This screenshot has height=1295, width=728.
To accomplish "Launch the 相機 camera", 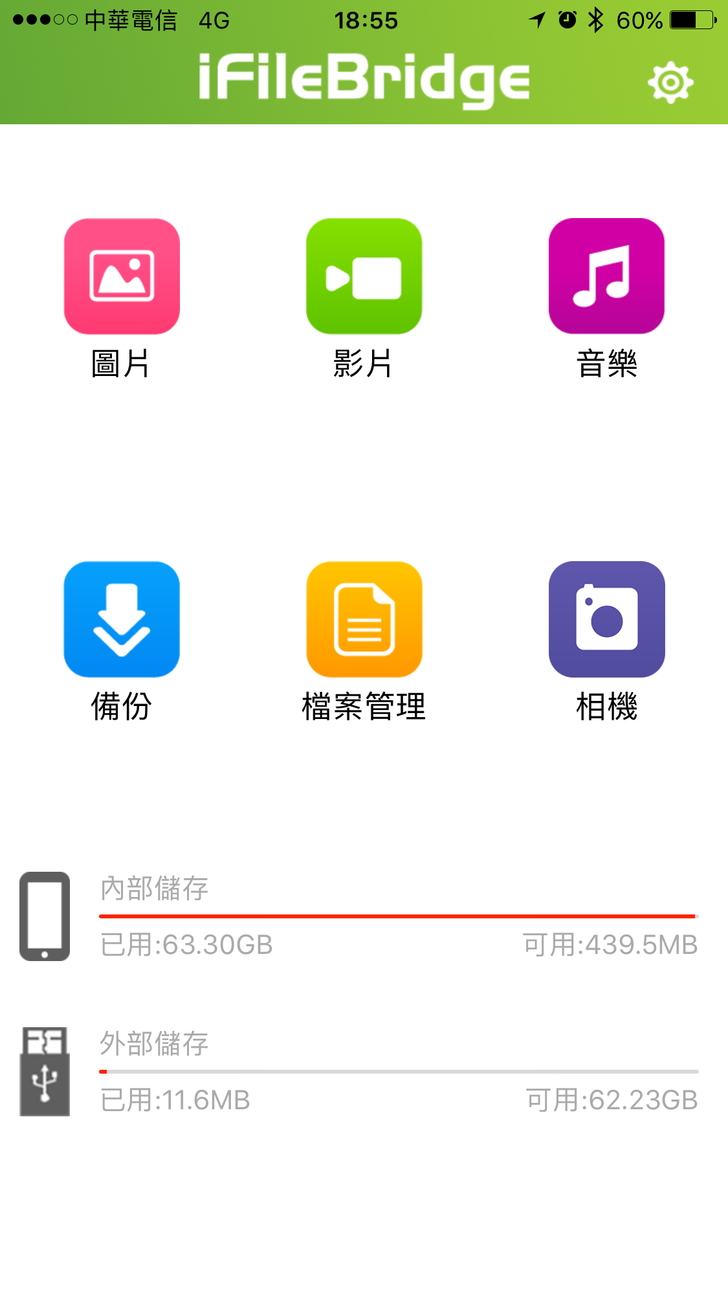I will click(606, 619).
